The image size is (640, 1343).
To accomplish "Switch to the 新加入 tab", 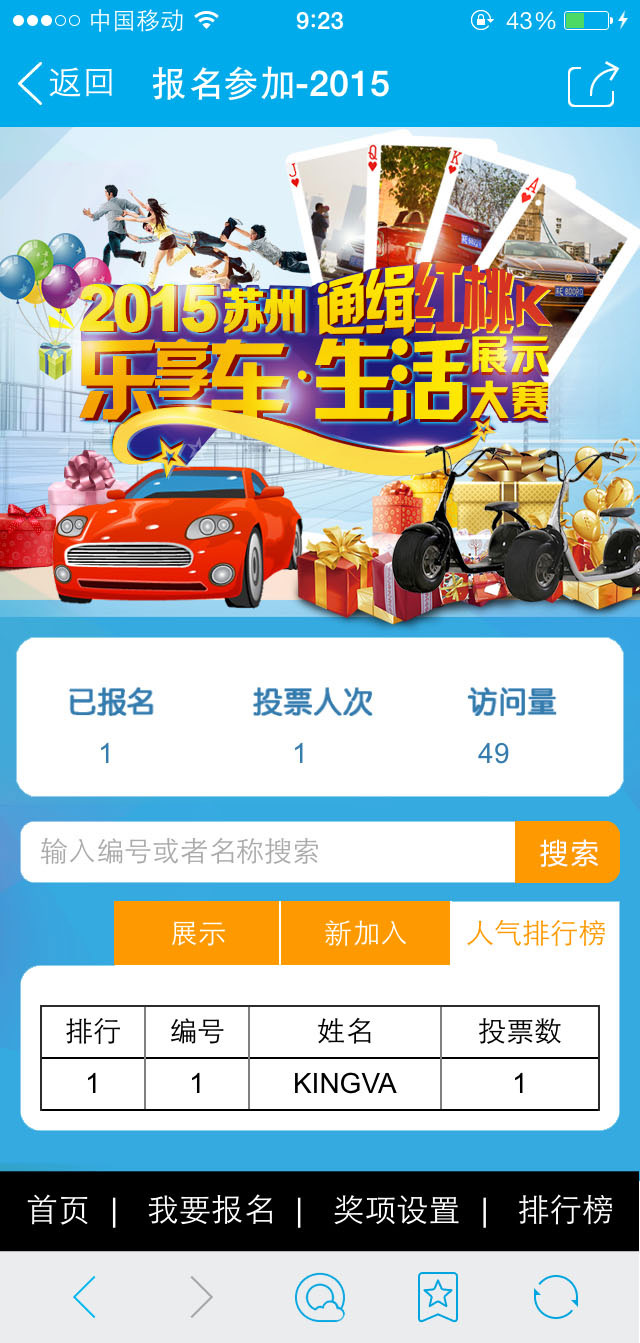I will [365, 933].
